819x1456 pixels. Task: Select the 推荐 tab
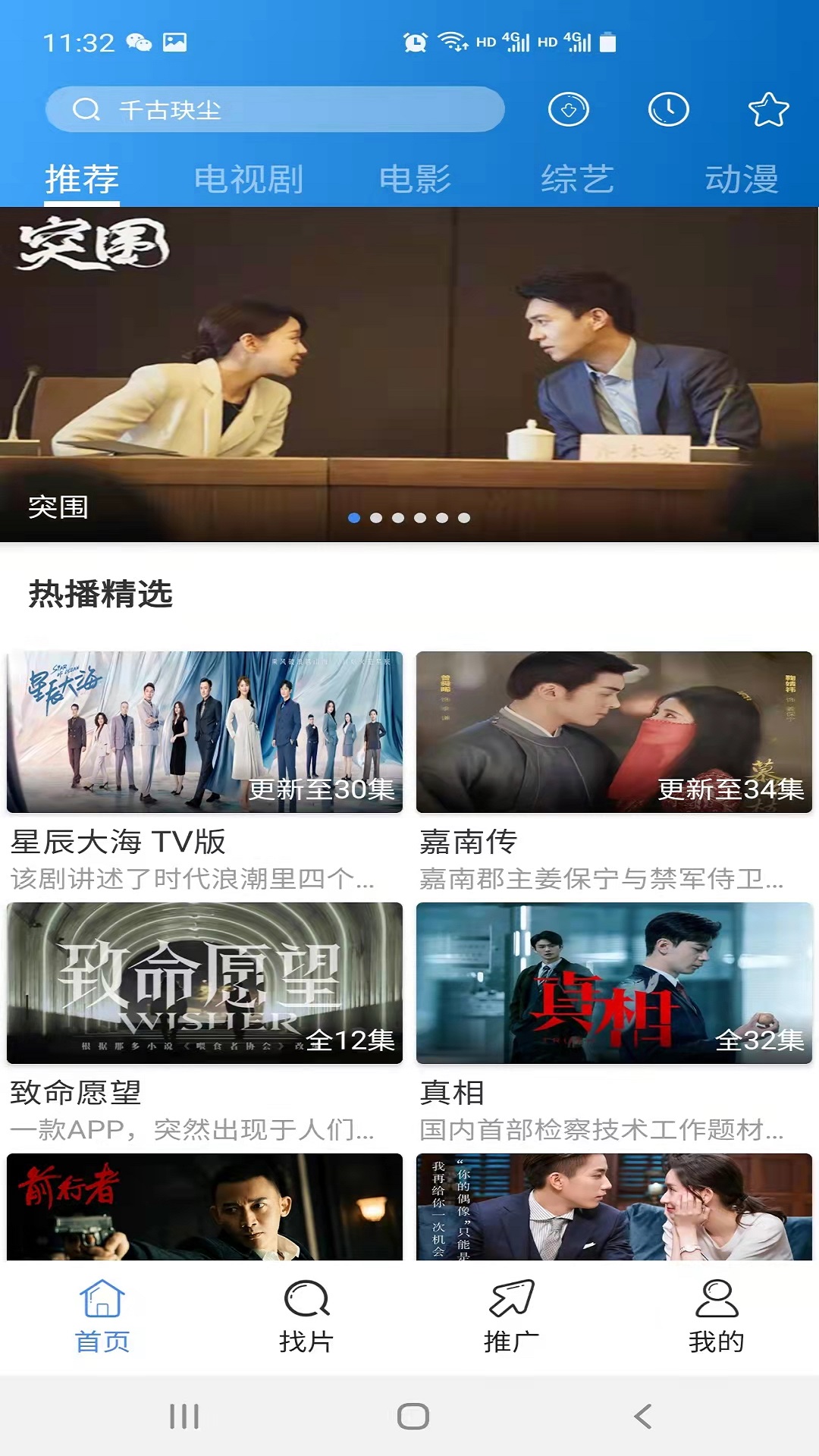tap(82, 180)
